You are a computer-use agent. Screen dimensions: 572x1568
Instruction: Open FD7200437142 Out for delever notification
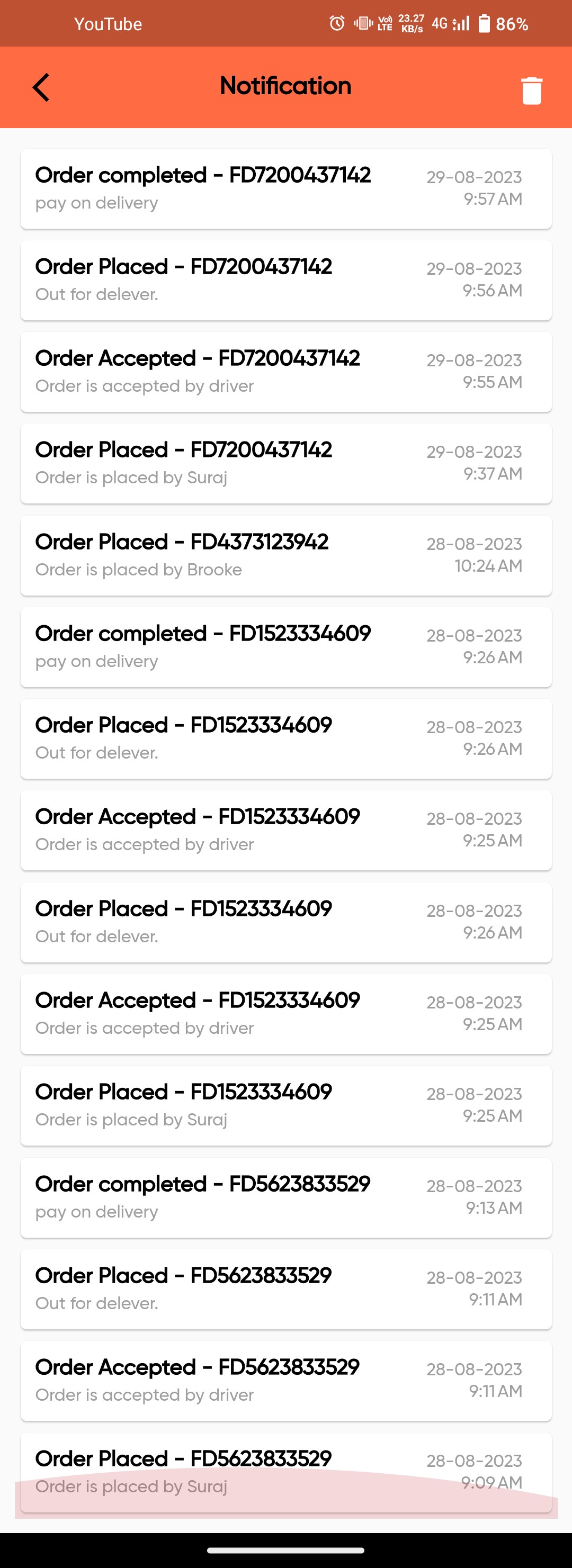285,280
